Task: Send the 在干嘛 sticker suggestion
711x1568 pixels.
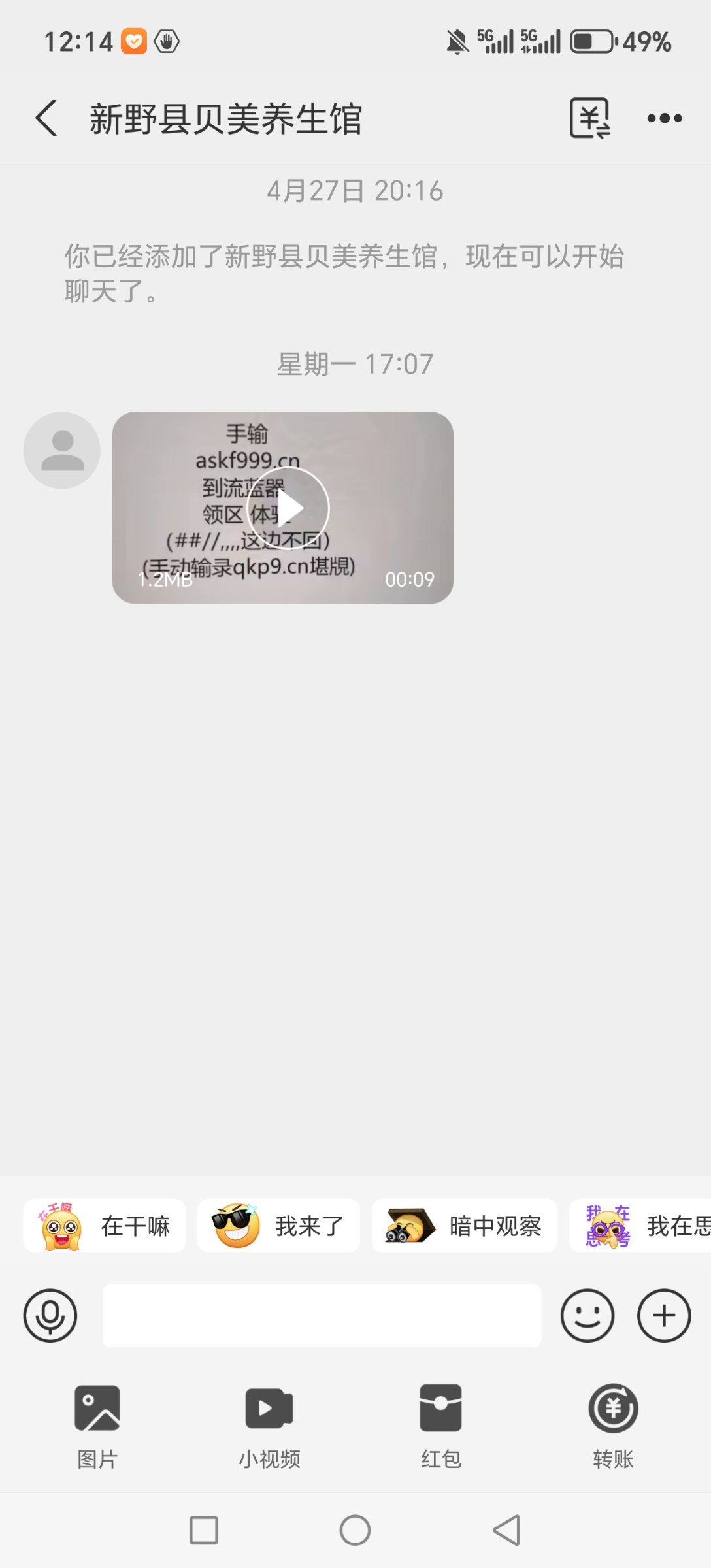Action: coord(105,1226)
